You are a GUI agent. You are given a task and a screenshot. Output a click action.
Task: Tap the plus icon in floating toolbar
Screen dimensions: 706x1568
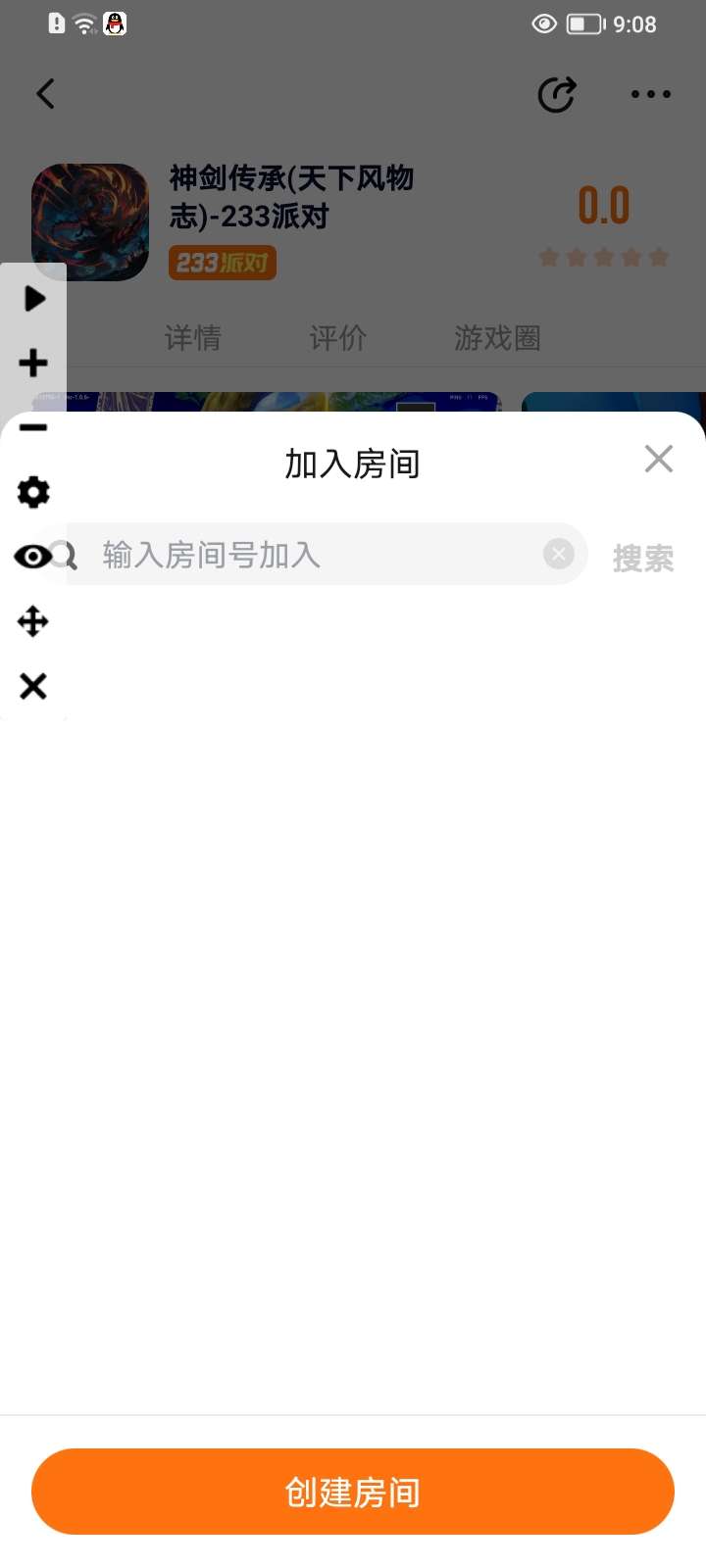pos(33,363)
